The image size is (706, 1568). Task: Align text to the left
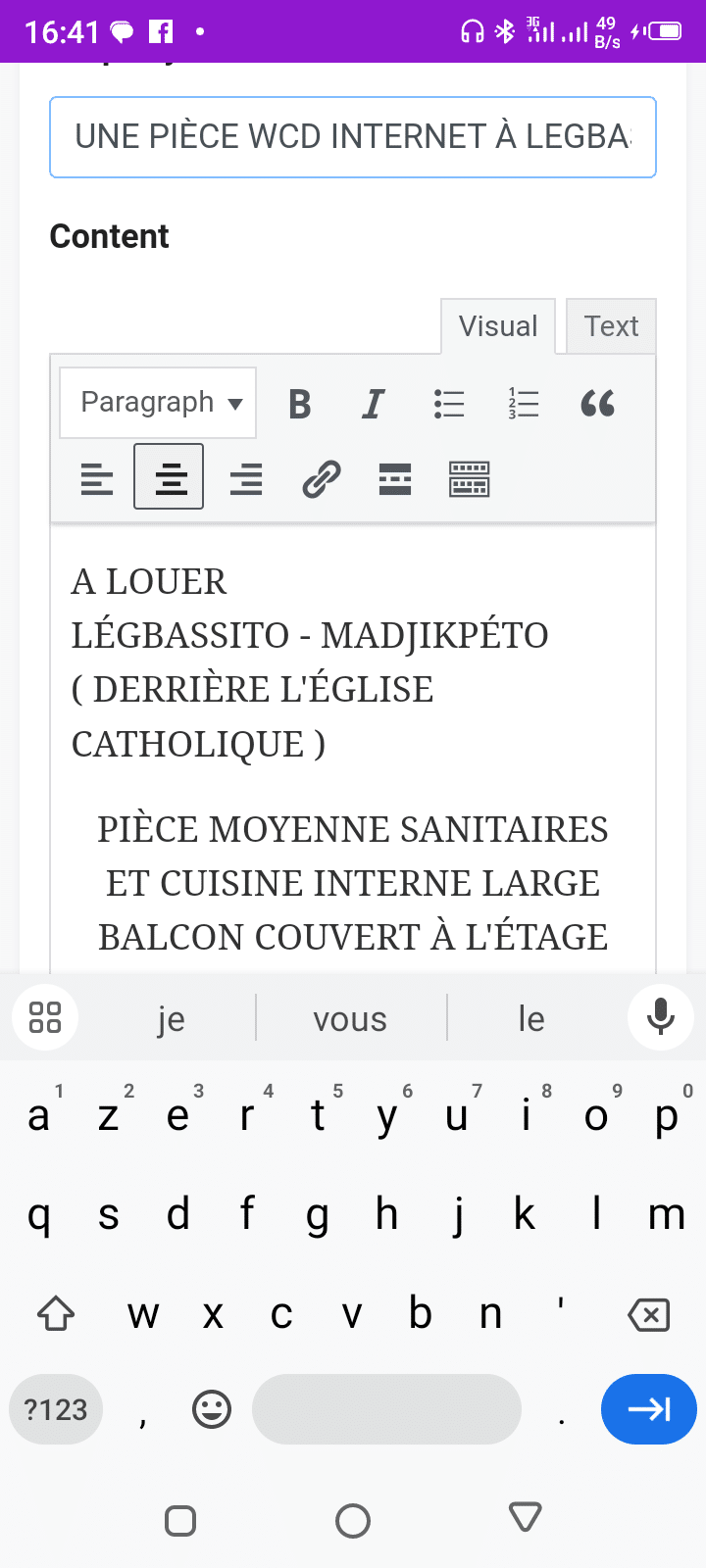[96, 478]
